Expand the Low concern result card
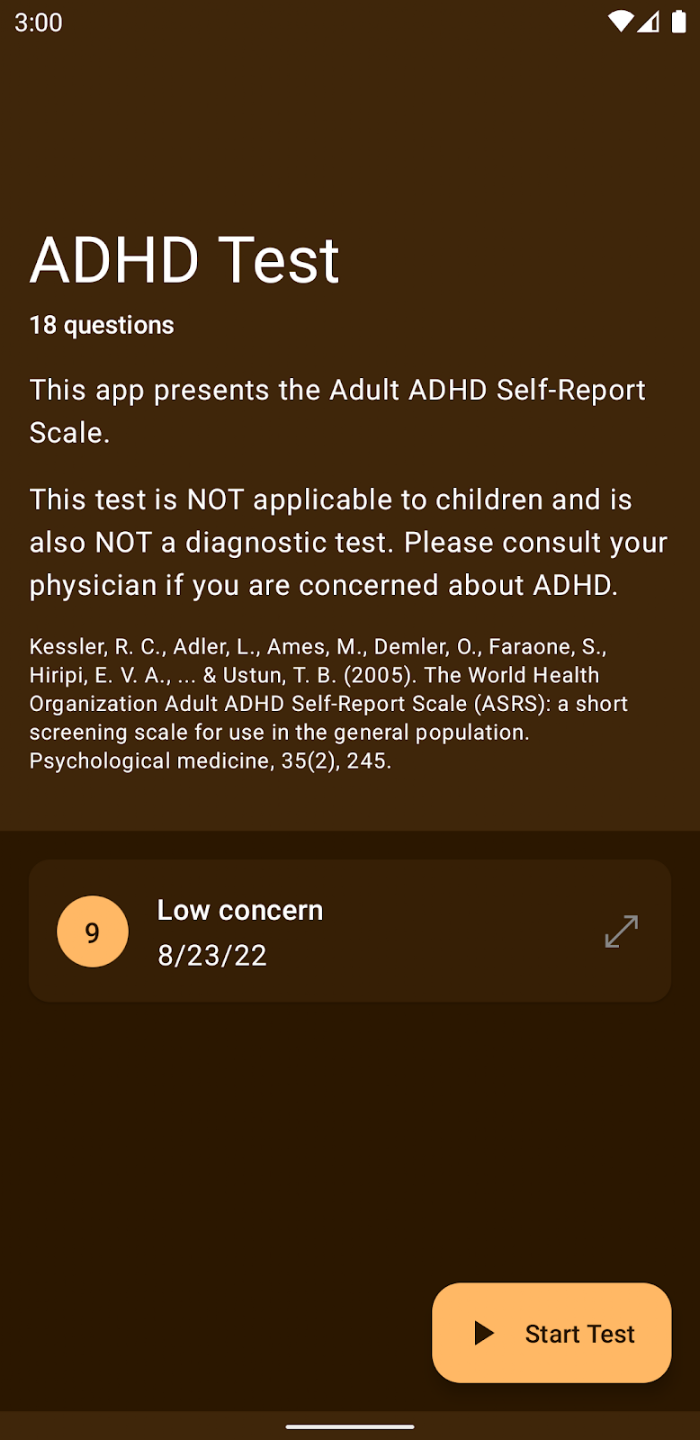Image resolution: width=700 pixels, height=1440 pixels. pos(621,931)
